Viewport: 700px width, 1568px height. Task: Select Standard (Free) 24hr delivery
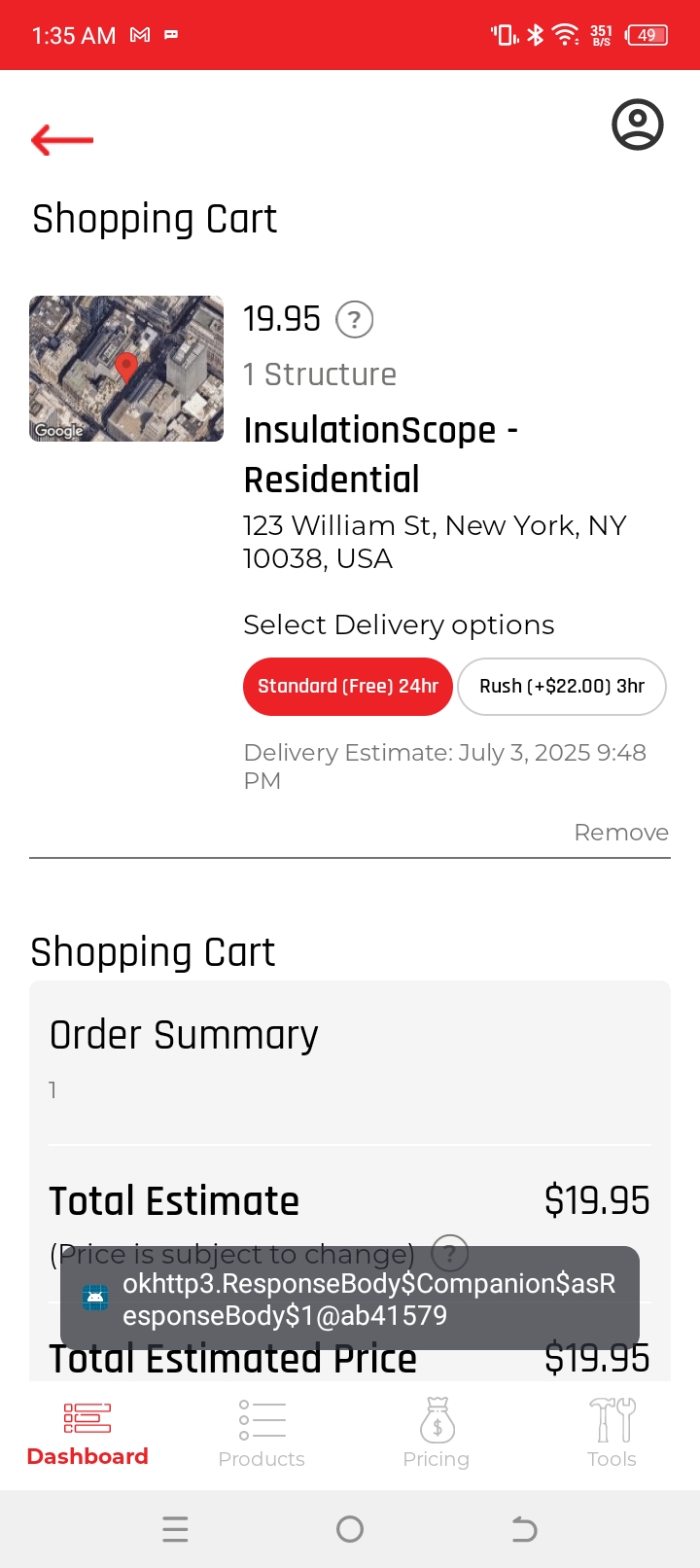pyautogui.click(x=347, y=686)
